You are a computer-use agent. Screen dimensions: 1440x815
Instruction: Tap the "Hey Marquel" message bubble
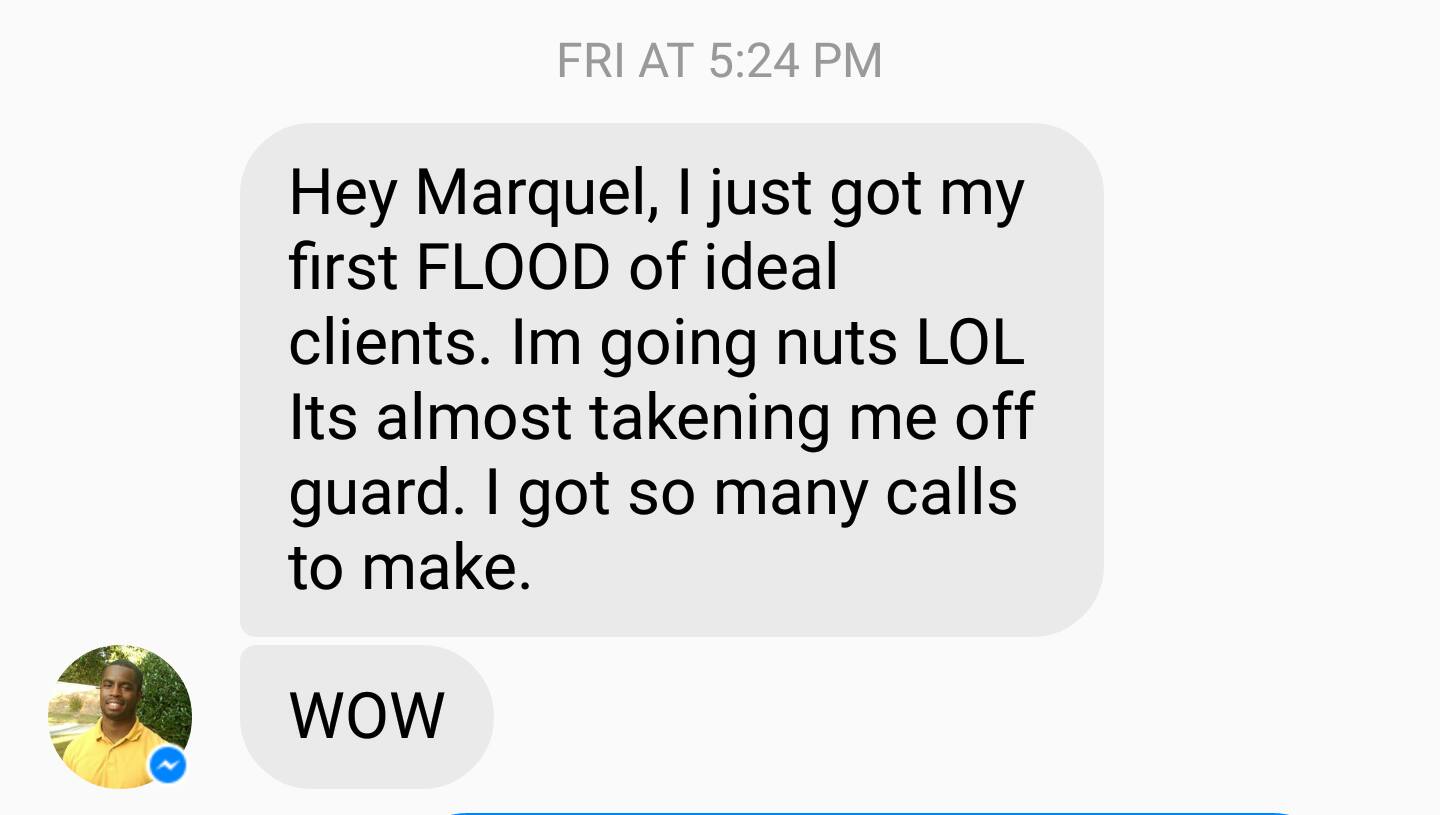point(670,380)
